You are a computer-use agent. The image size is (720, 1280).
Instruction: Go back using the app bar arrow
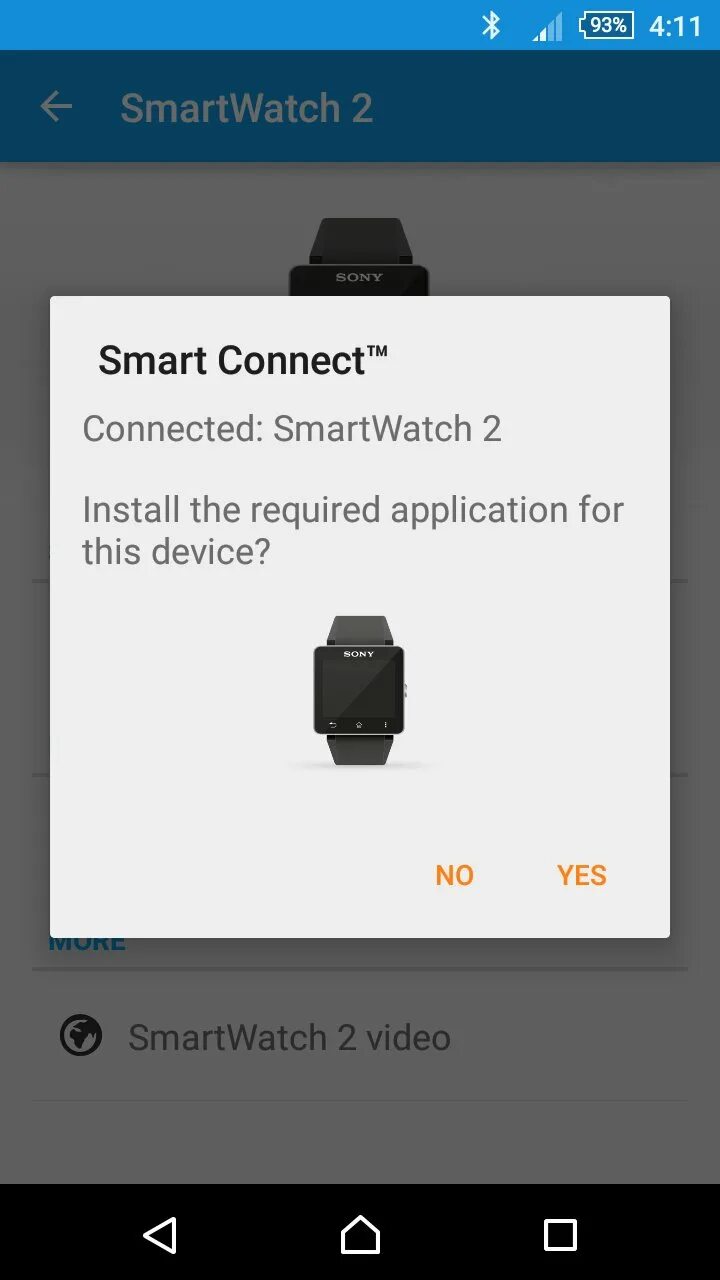point(56,107)
